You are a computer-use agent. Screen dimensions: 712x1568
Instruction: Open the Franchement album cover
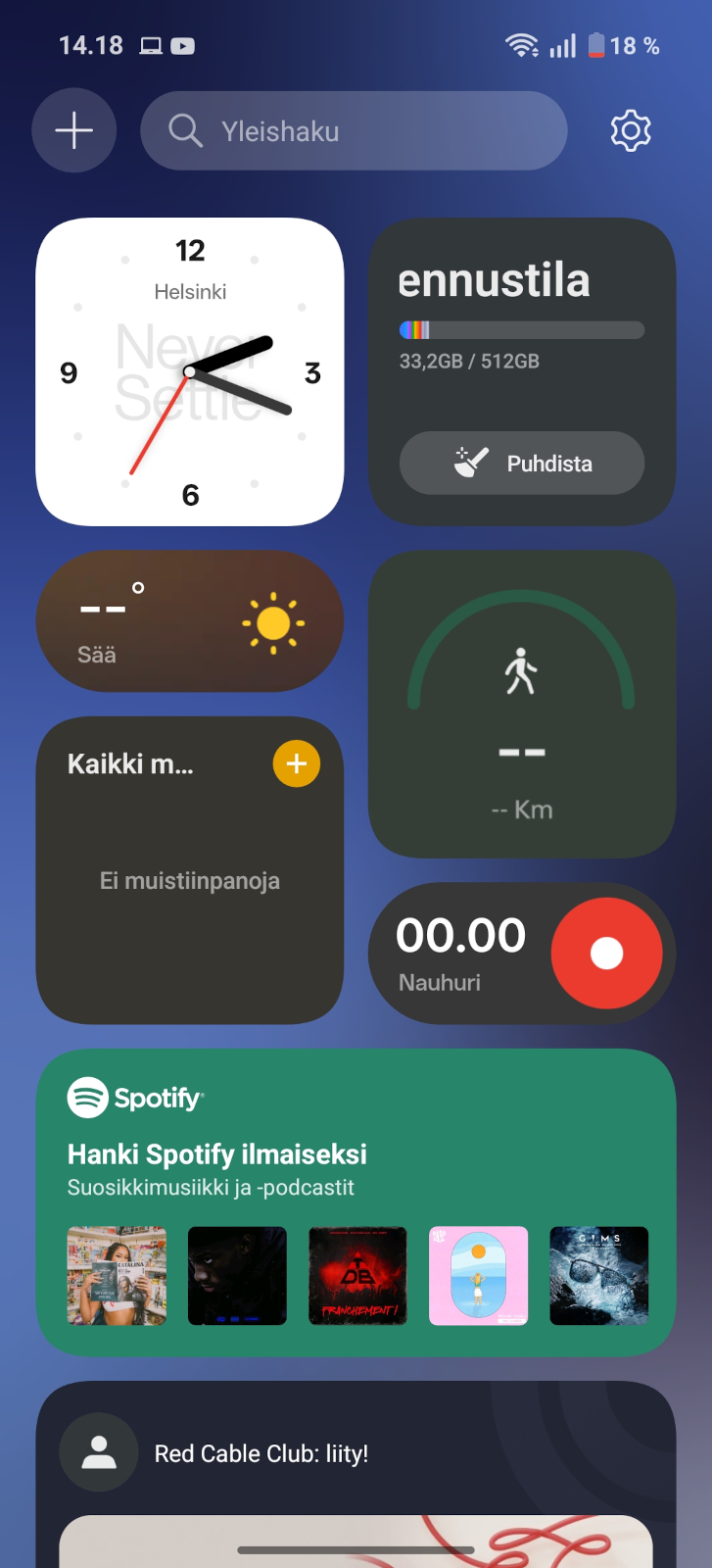point(357,1276)
